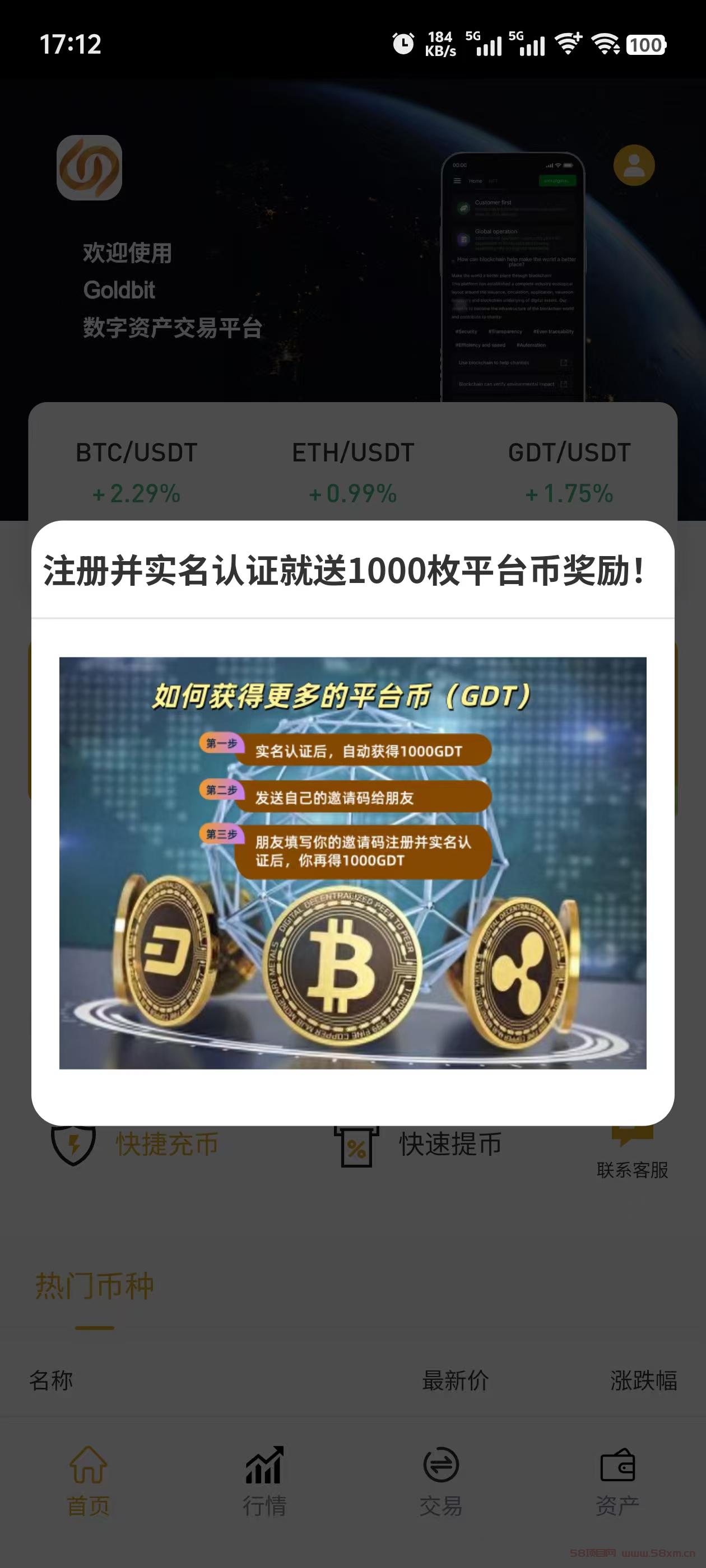This screenshot has width=706, height=1568.
Task: Open the profile avatar icon
Action: point(634,165)
